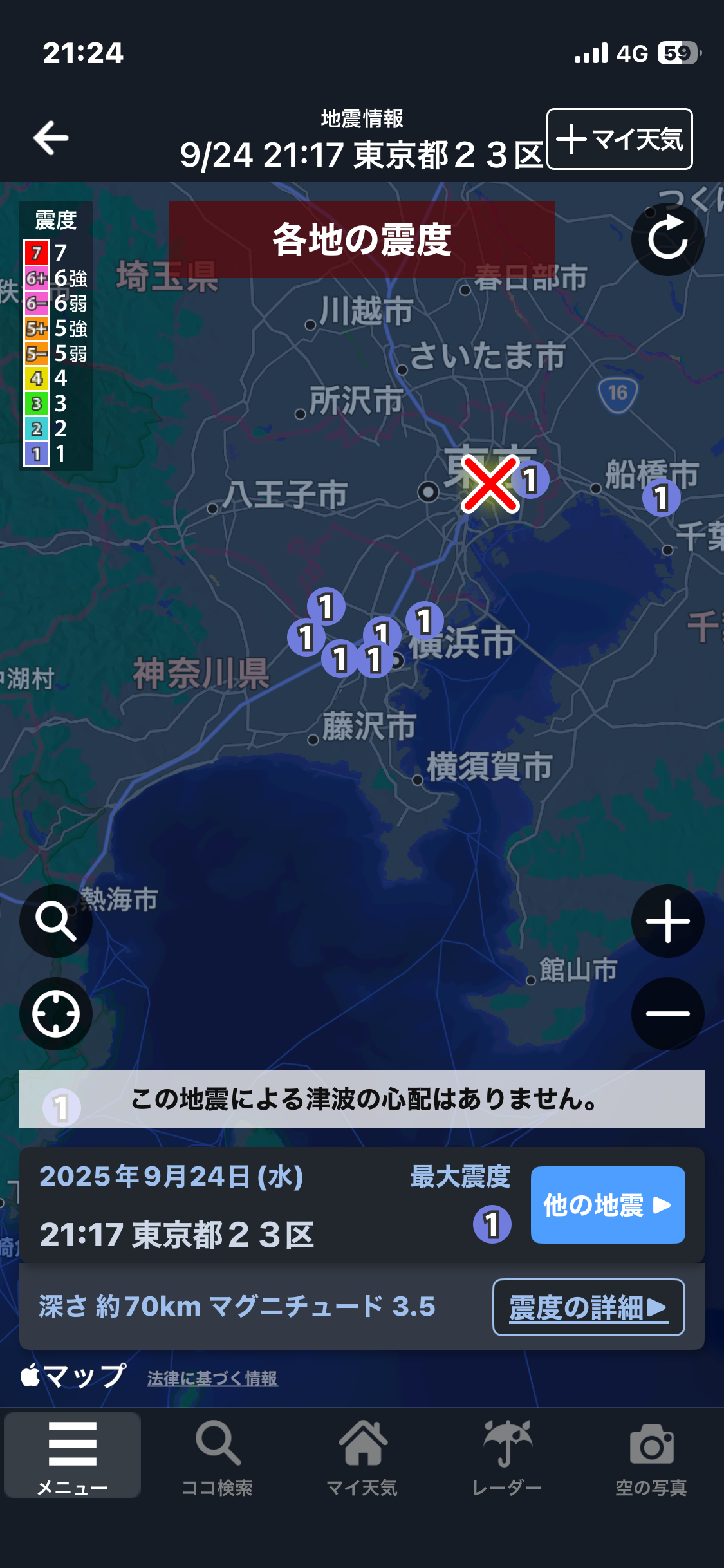Zoom out on the map
Screen dimensions: 724x1568
(667, 1014)
